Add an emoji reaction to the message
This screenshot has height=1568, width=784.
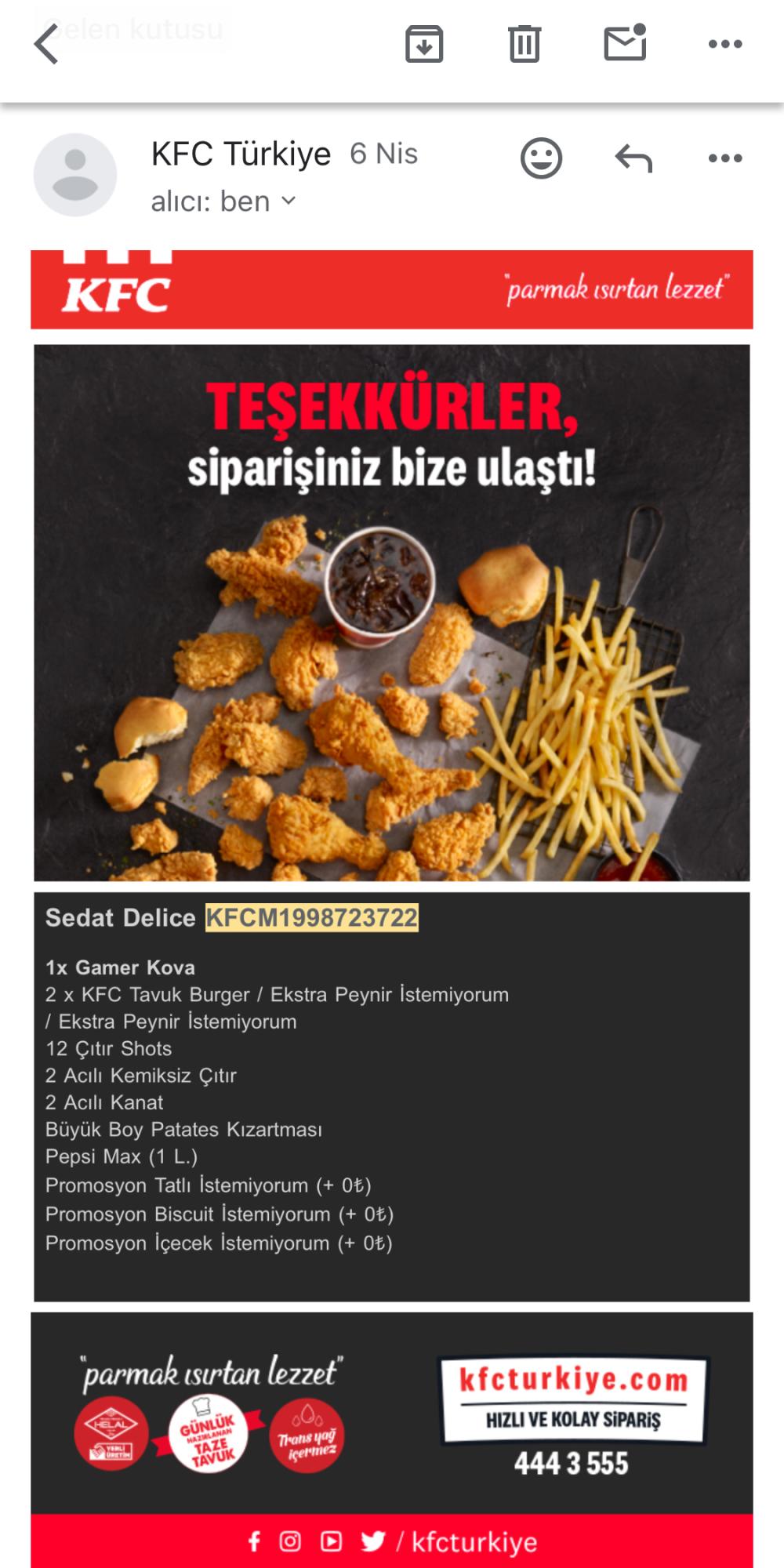pyautogui.click(x=541, y=158)
